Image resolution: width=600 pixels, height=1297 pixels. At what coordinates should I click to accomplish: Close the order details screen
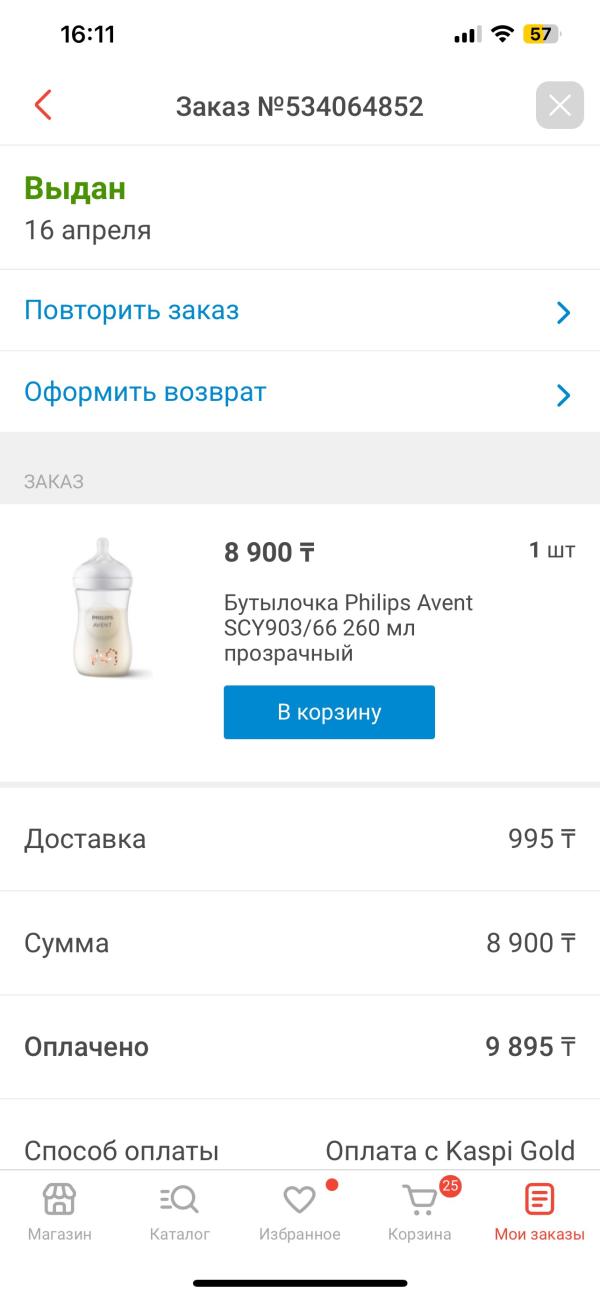point(559,105)
